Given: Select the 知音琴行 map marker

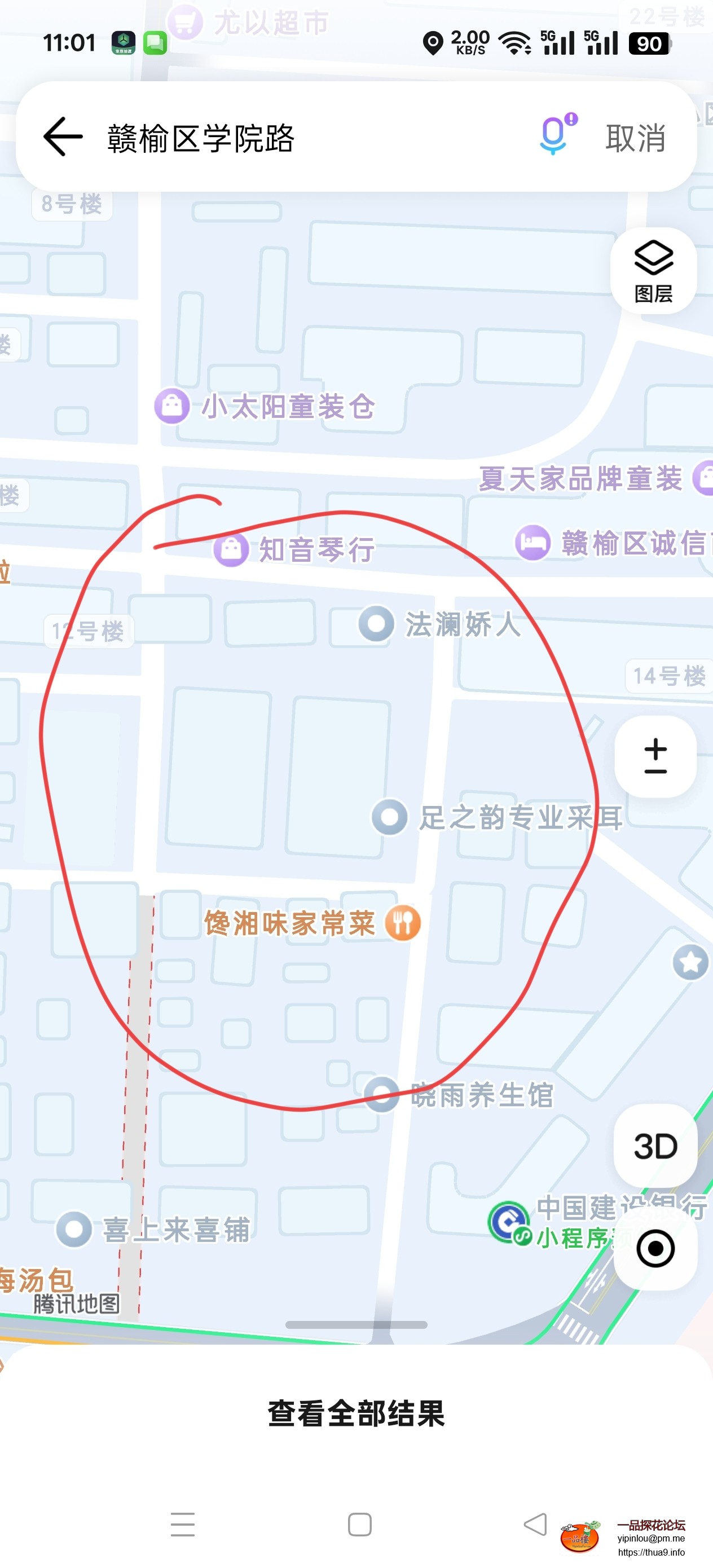Looking at the screenshot, I should pos(231,549).
